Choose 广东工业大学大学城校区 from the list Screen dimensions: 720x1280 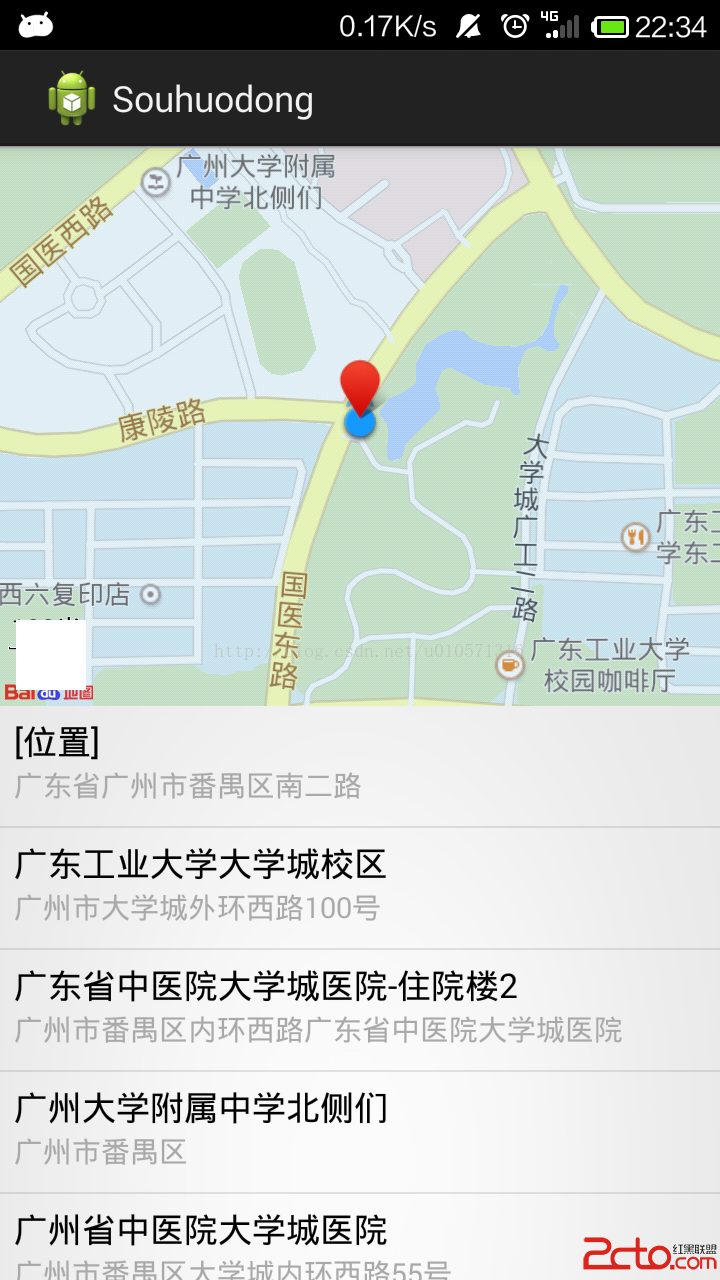[x=360, y=887]
